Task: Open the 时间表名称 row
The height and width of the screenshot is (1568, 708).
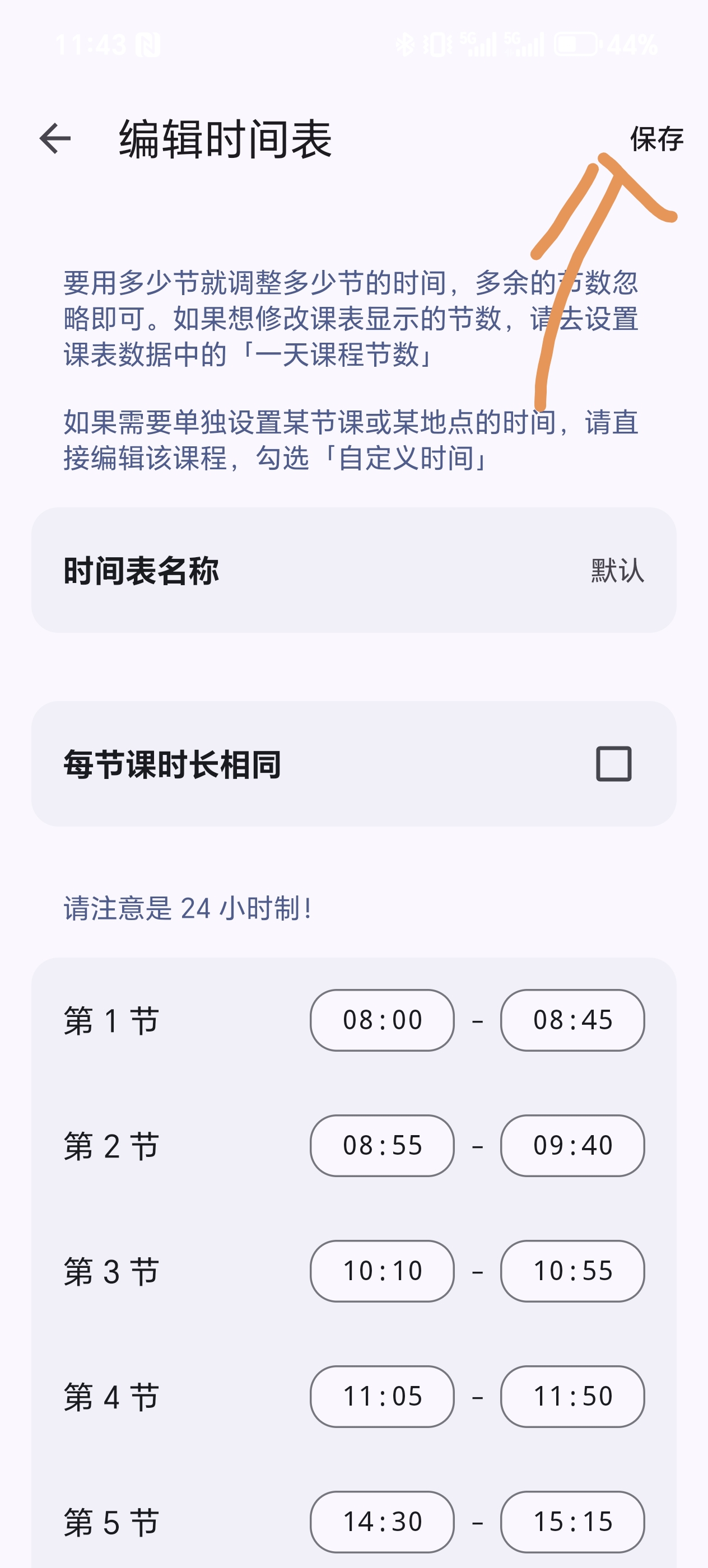Action: click(x=353, y=570)
